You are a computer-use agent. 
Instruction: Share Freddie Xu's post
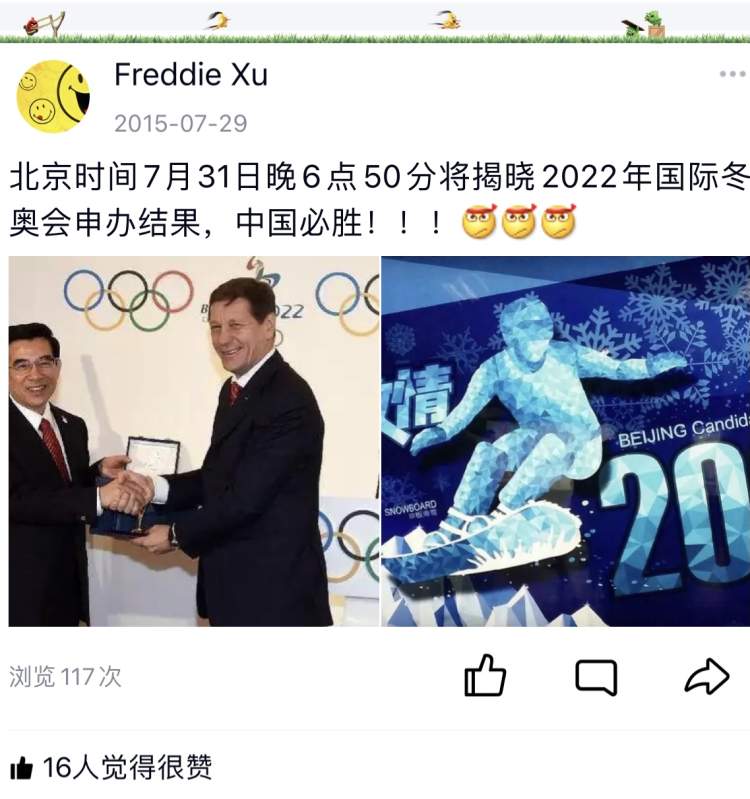pyautogui.click(x=706, y=677)
